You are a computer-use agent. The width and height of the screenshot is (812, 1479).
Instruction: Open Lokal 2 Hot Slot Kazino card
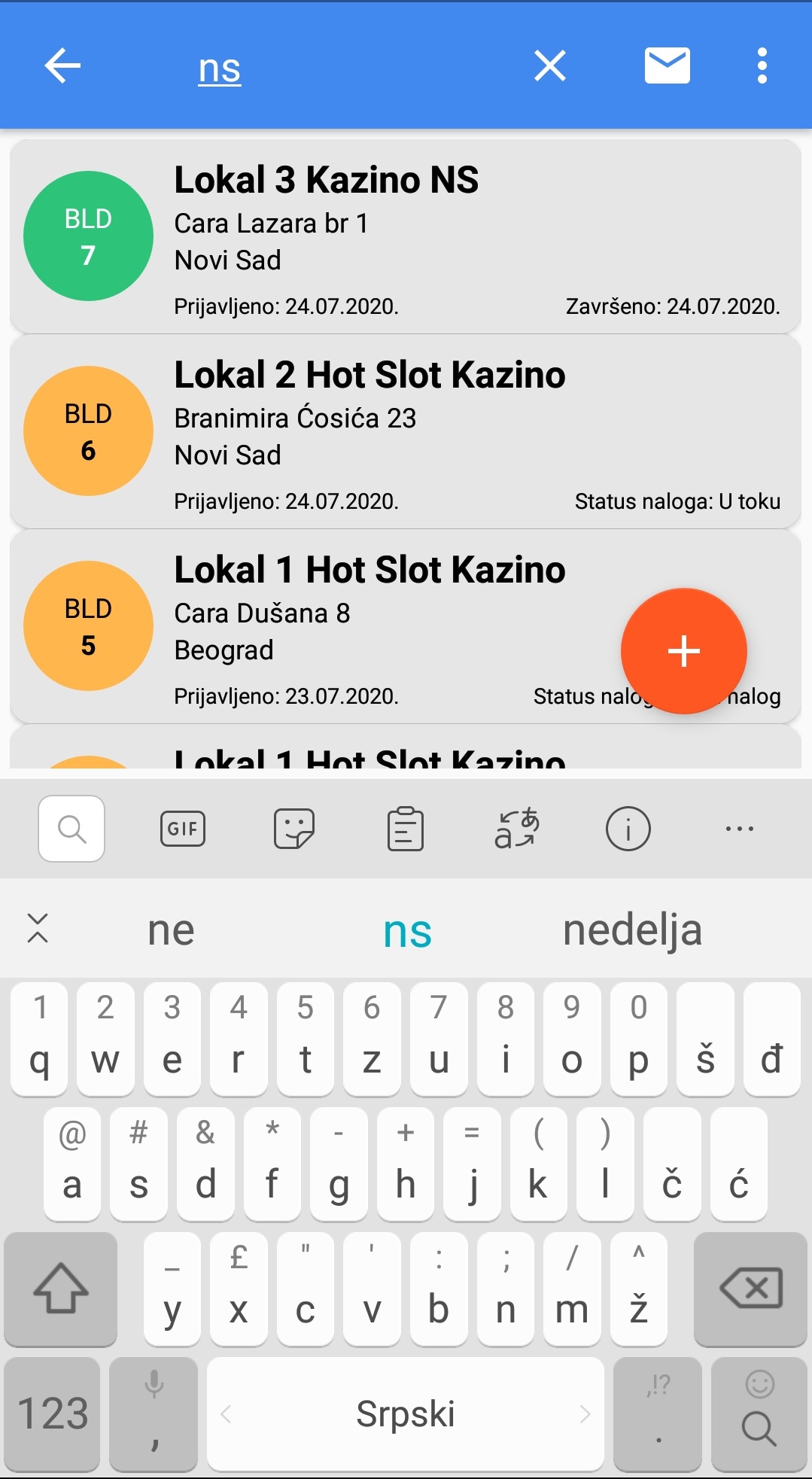[405, 431]
